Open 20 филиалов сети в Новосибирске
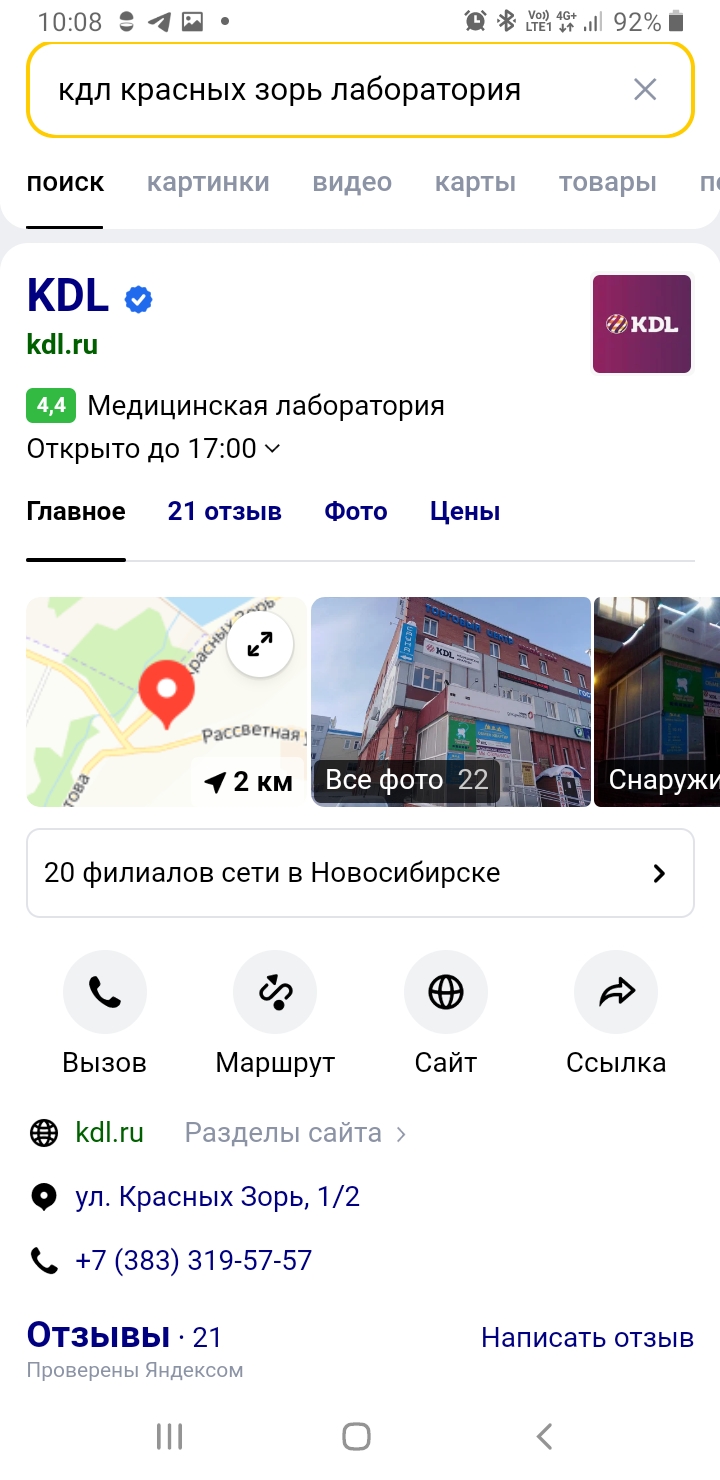720x1480 pixels. [x=360, y=873]
